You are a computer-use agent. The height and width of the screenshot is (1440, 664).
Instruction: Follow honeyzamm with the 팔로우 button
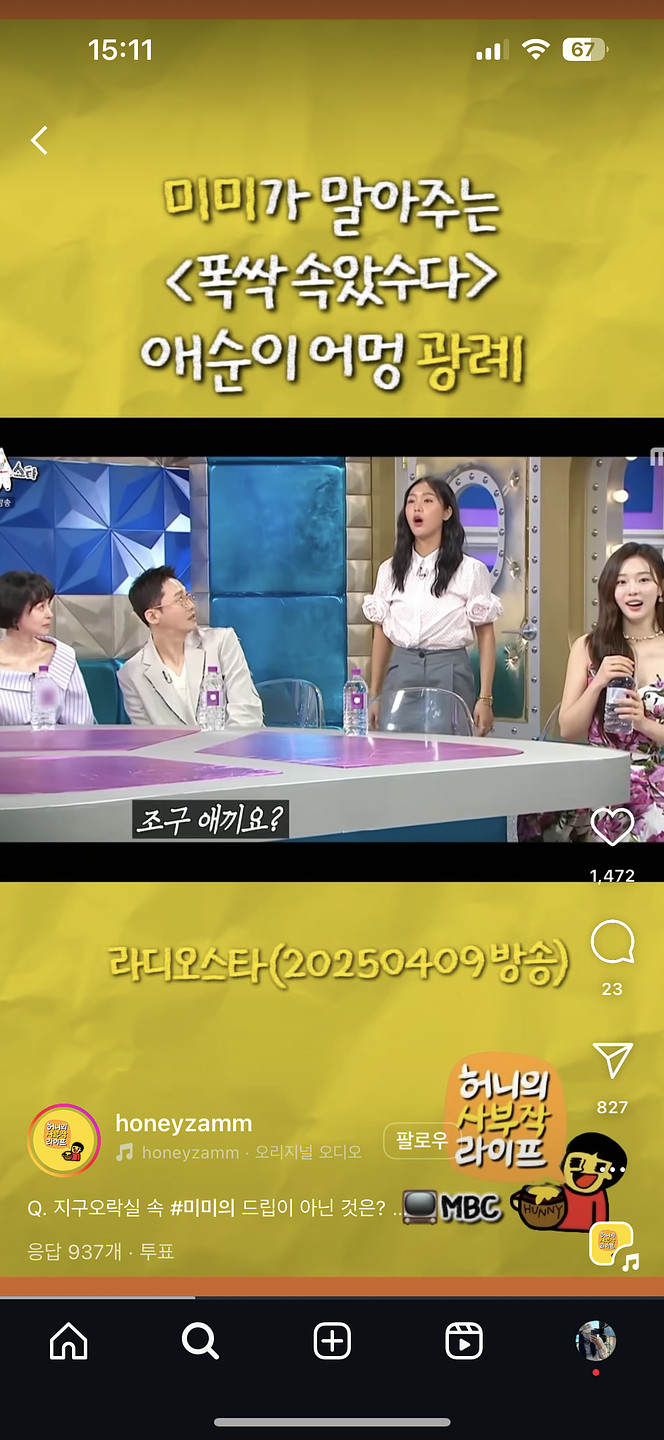(421, 1141)
